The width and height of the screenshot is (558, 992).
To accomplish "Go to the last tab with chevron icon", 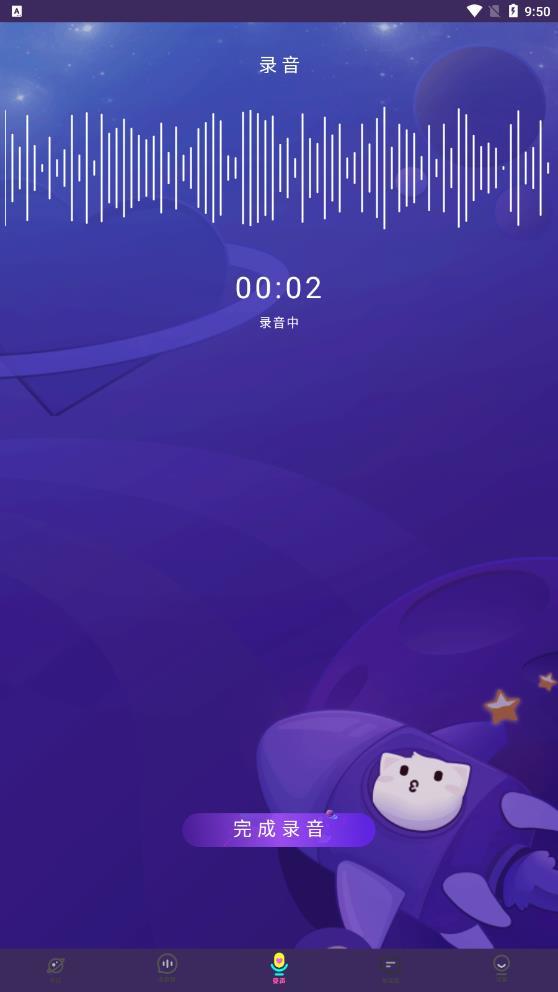I will click(502, 968).
